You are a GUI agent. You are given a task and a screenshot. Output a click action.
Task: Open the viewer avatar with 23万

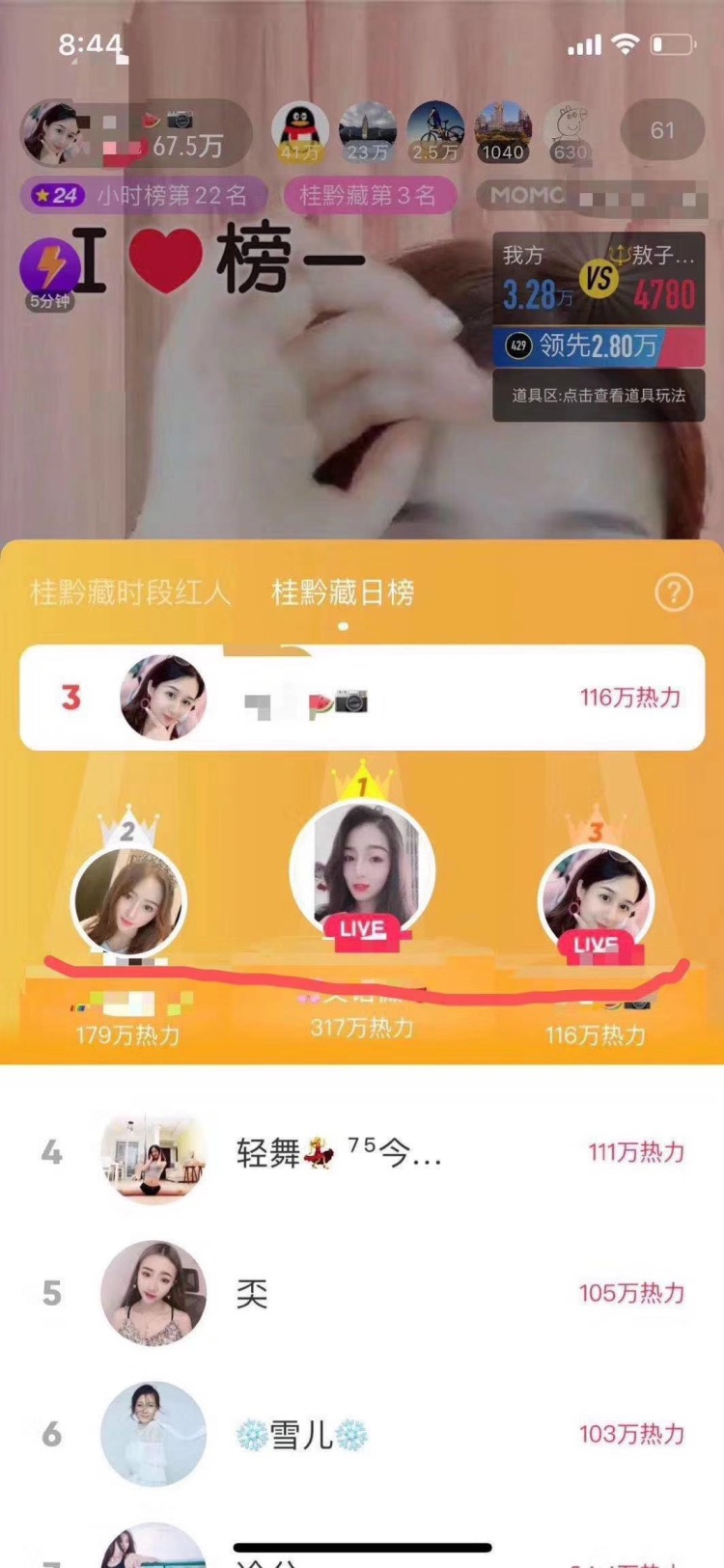click(368, 132)
